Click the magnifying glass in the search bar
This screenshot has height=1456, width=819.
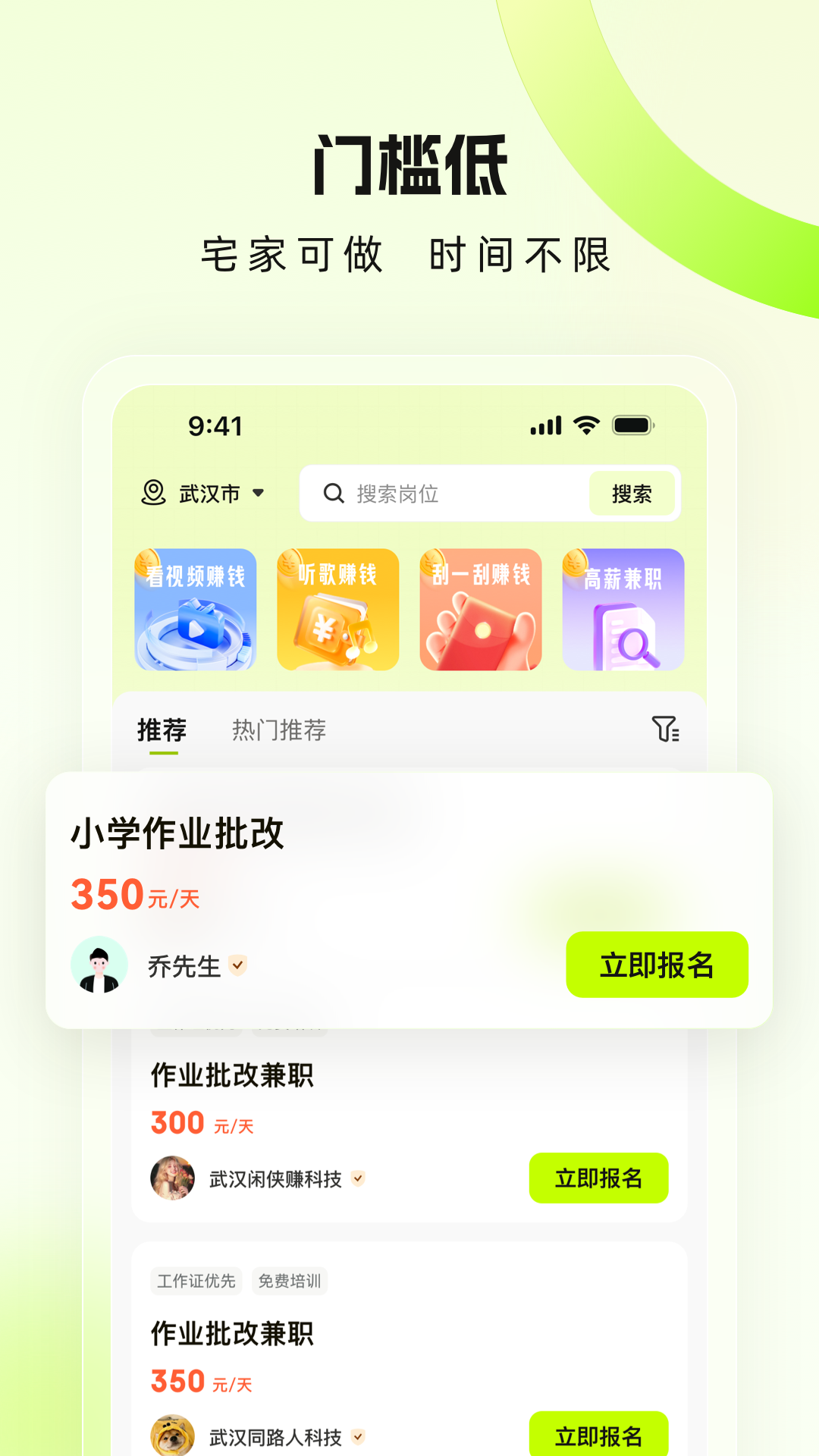(x=334, y=494)
